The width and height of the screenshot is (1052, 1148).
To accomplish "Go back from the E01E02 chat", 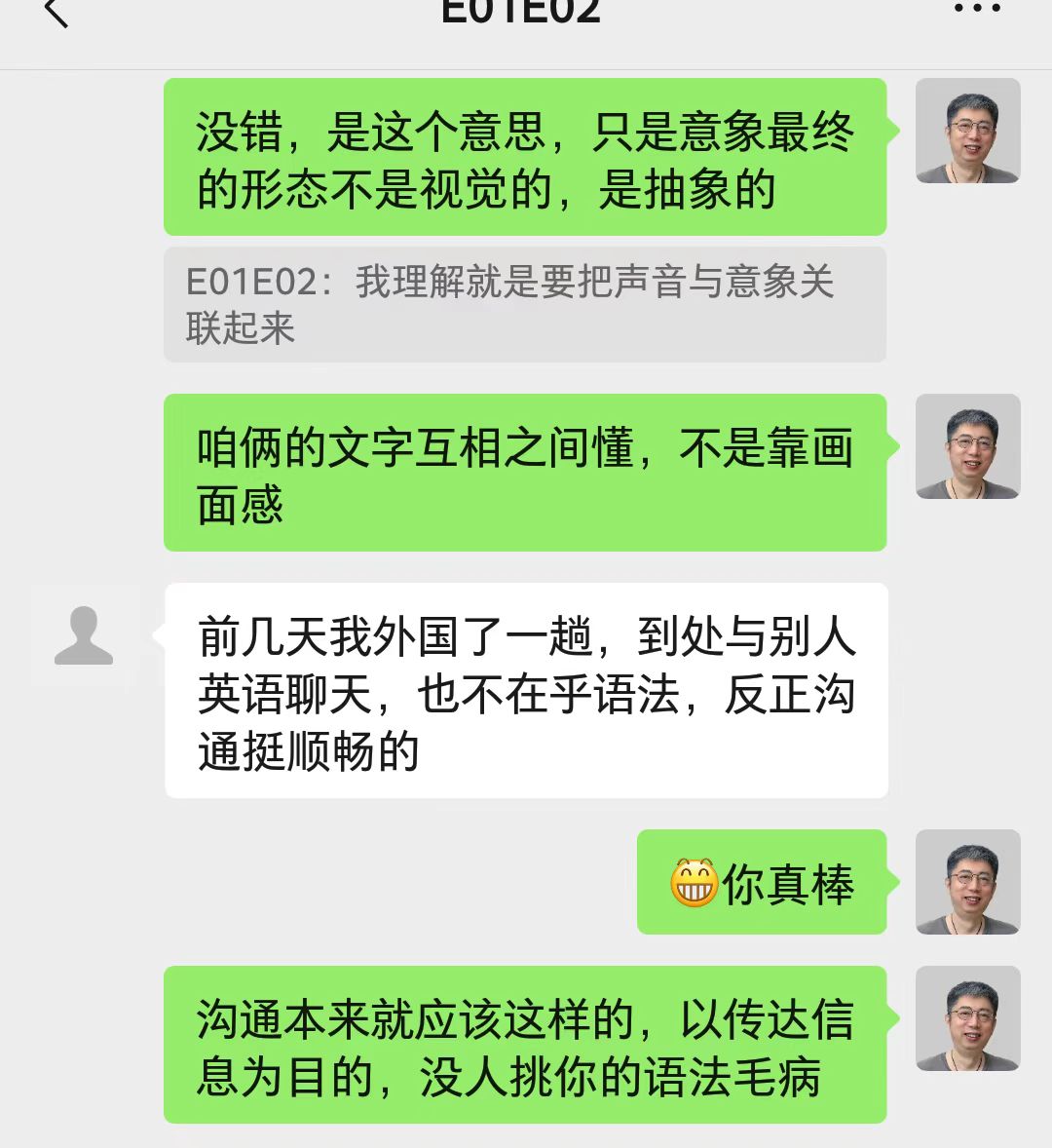I will 56,12.
